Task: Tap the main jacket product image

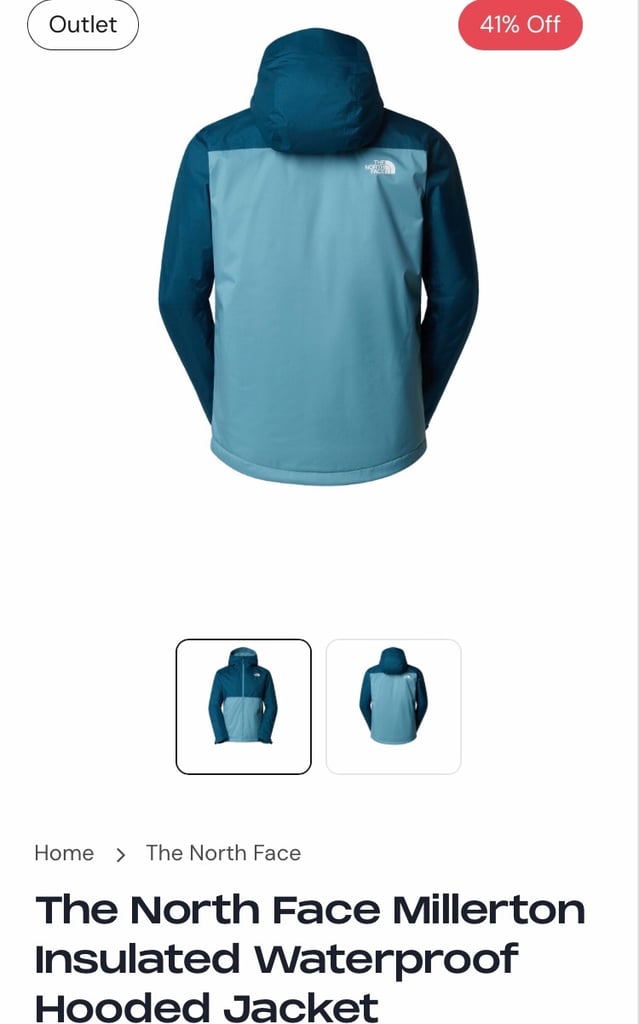Action: [318, 257]
